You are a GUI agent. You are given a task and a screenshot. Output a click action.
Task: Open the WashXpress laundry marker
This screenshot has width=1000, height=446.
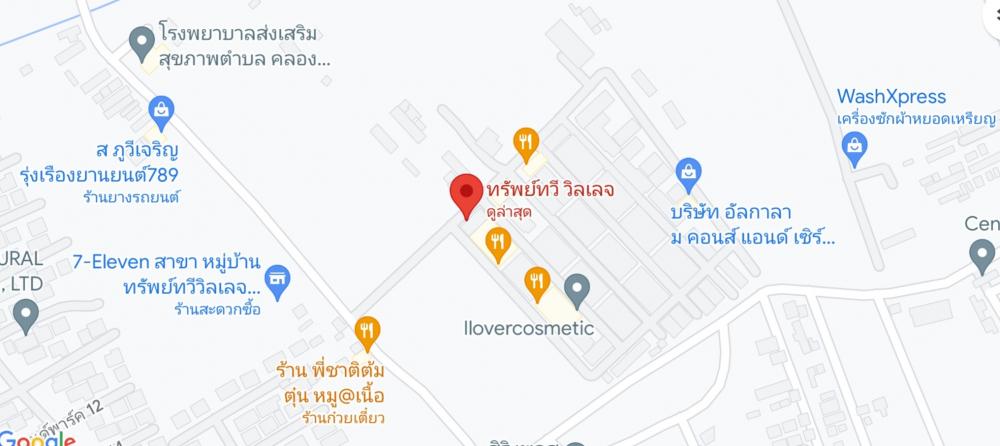[x=855, y=147]
